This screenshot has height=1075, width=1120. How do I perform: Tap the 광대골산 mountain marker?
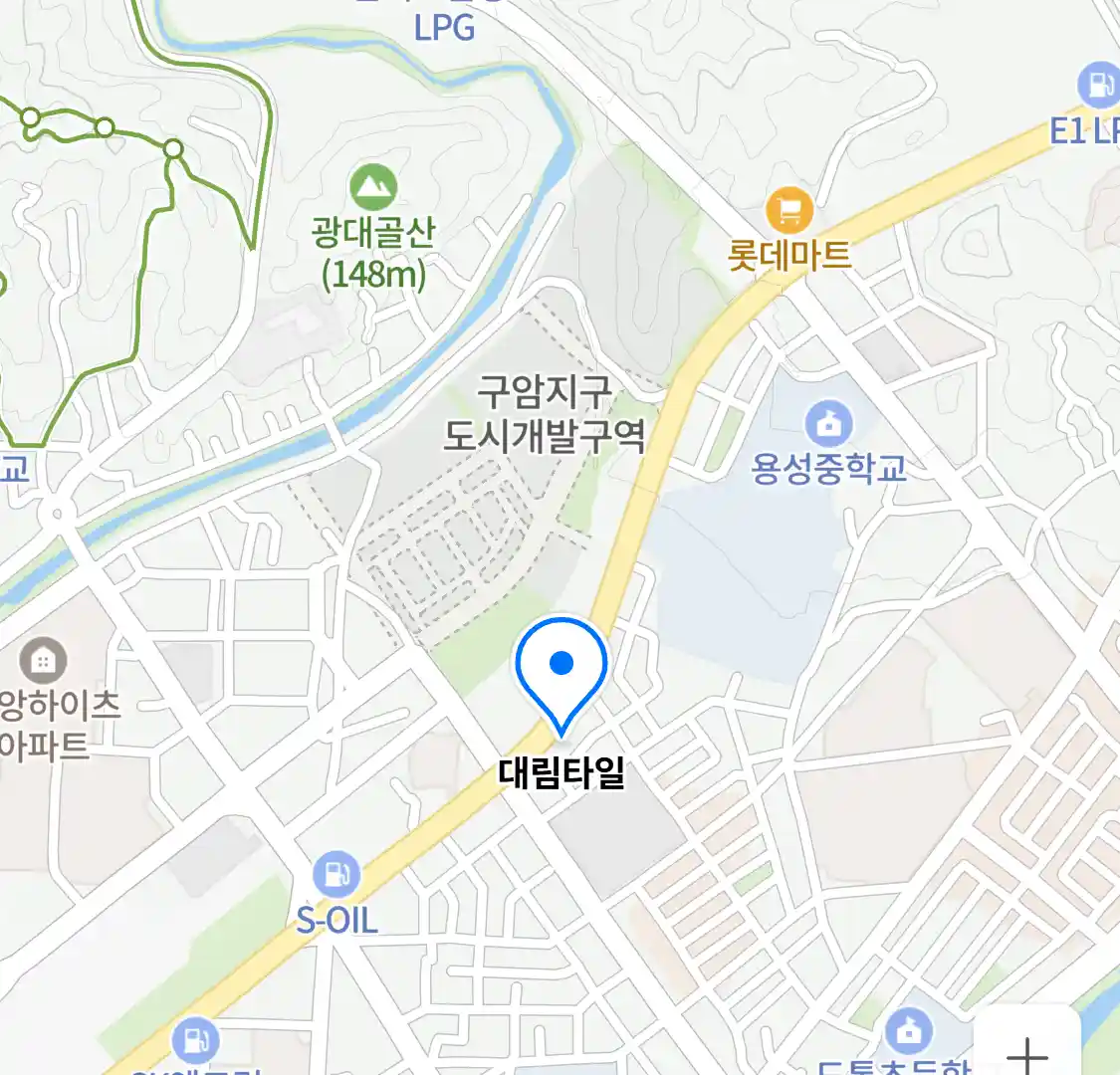tap(373, 187)
